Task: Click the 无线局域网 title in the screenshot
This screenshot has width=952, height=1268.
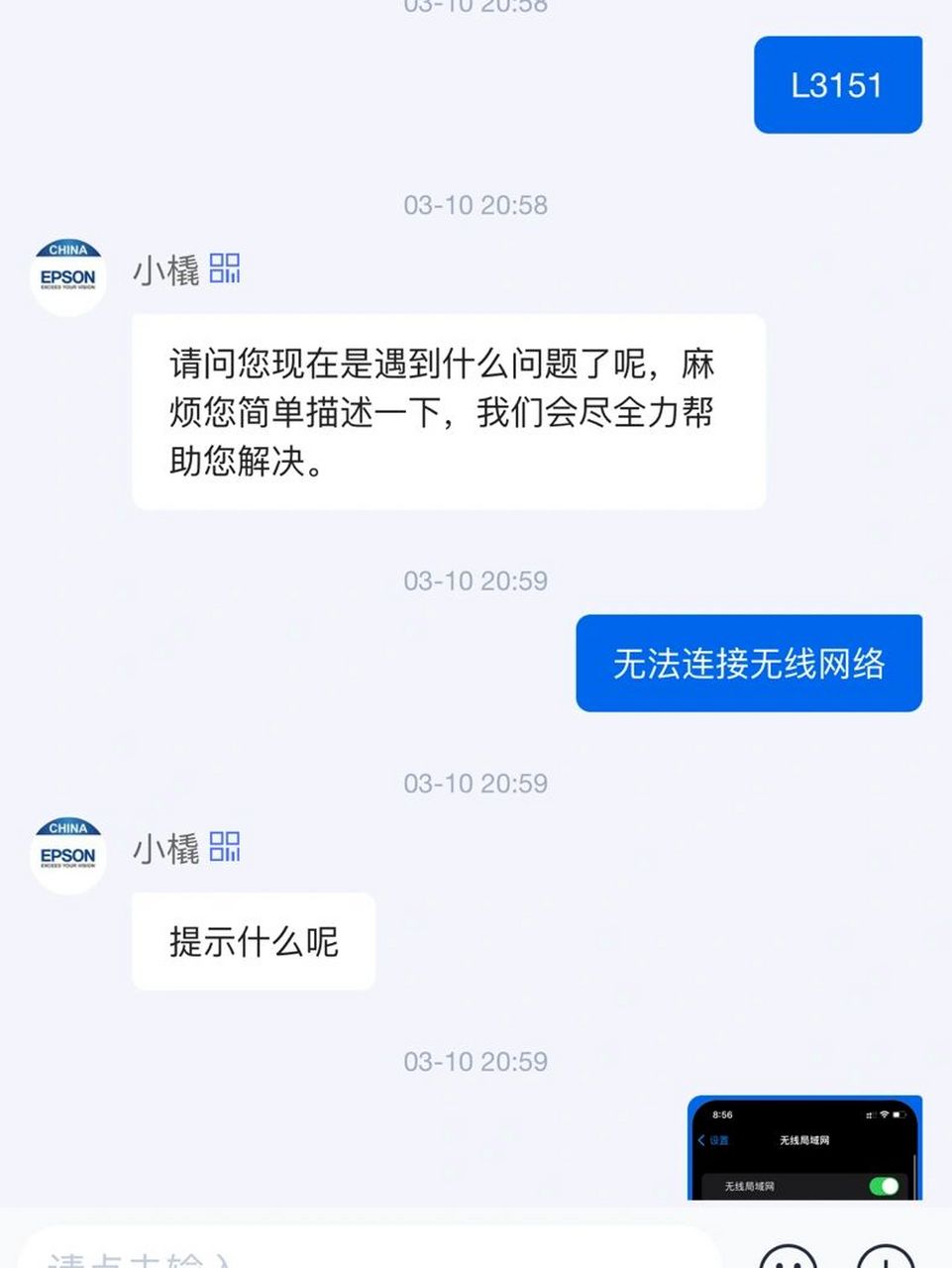Action: (x=807, y=1140)
